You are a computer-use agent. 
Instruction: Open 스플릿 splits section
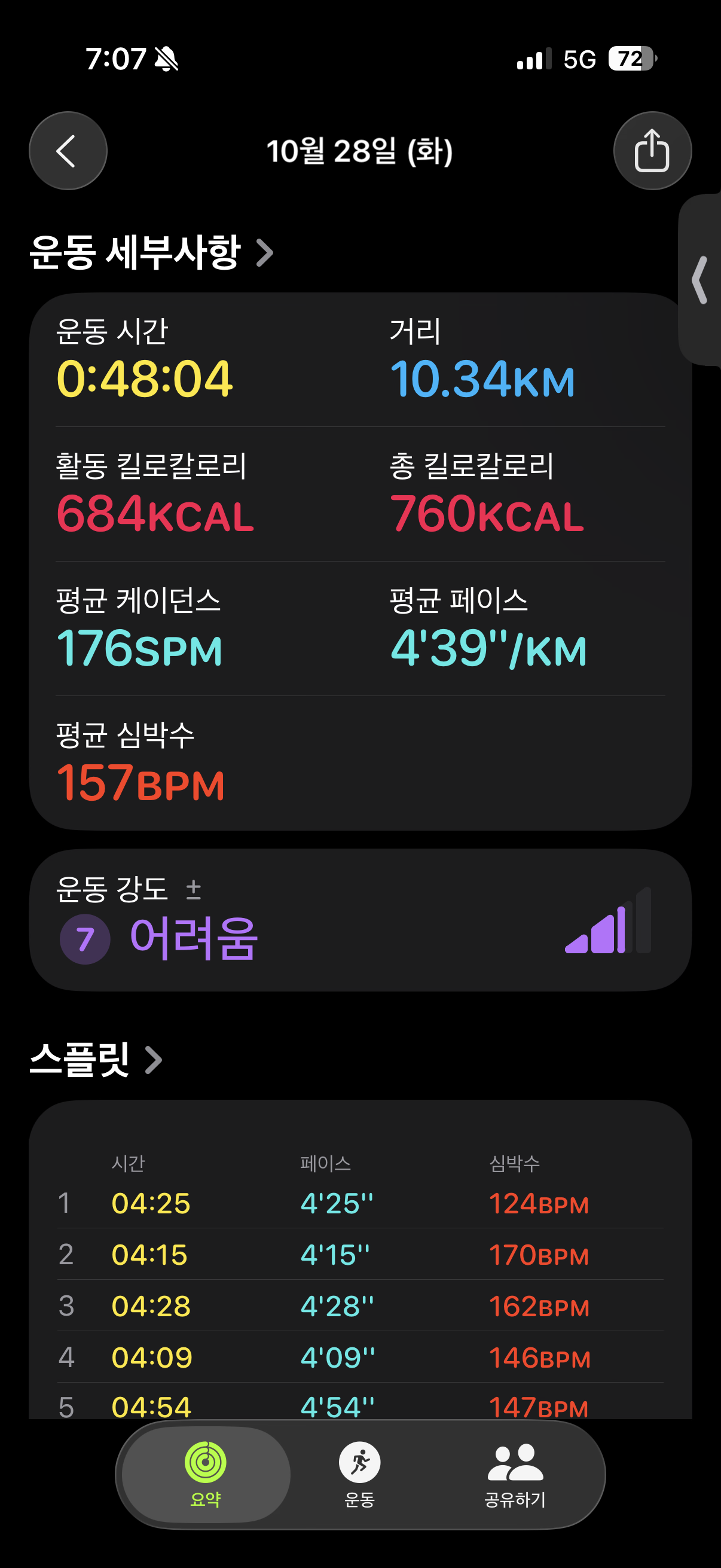(96, 1060)
